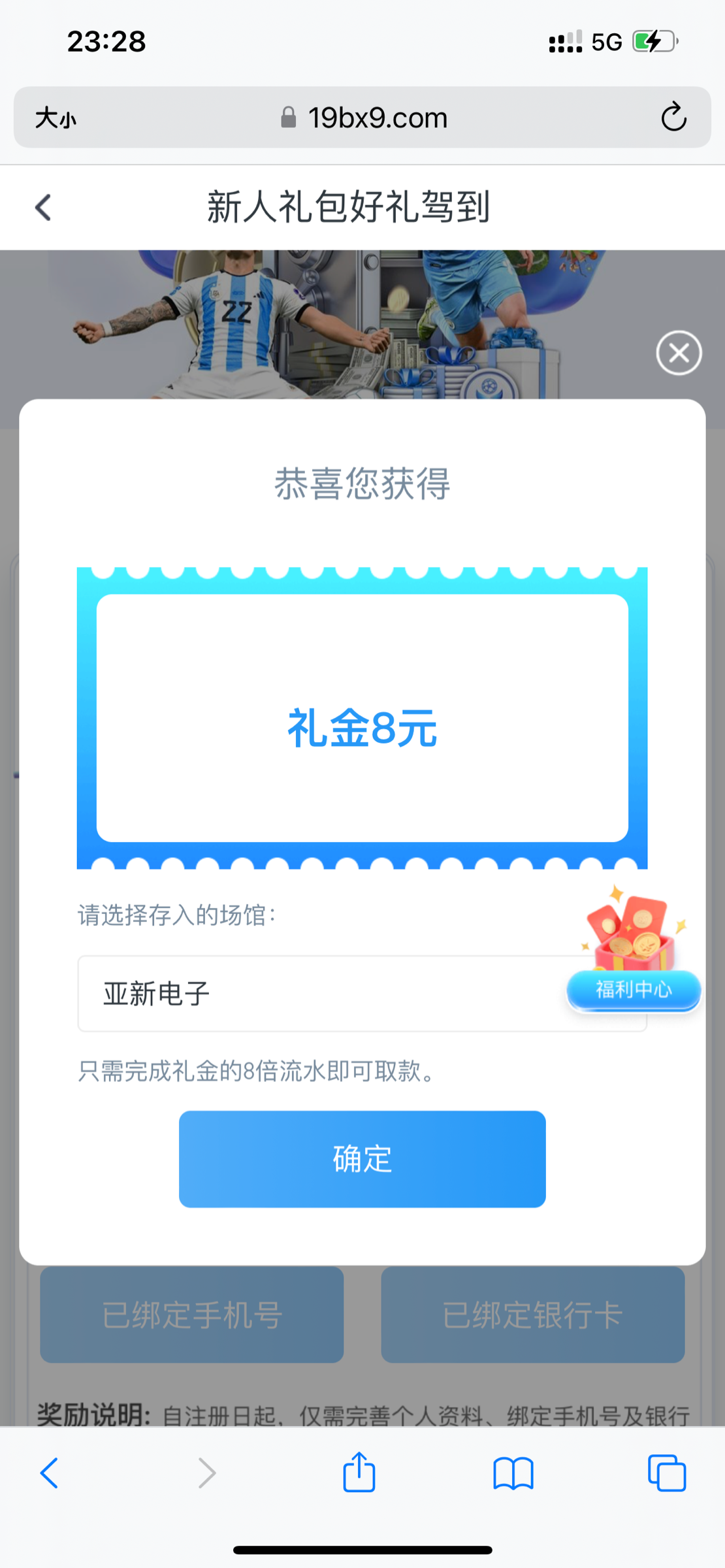The image size is (725, 1568).
Task: Confirm with the 确定 button
Action: (362, 1158)
